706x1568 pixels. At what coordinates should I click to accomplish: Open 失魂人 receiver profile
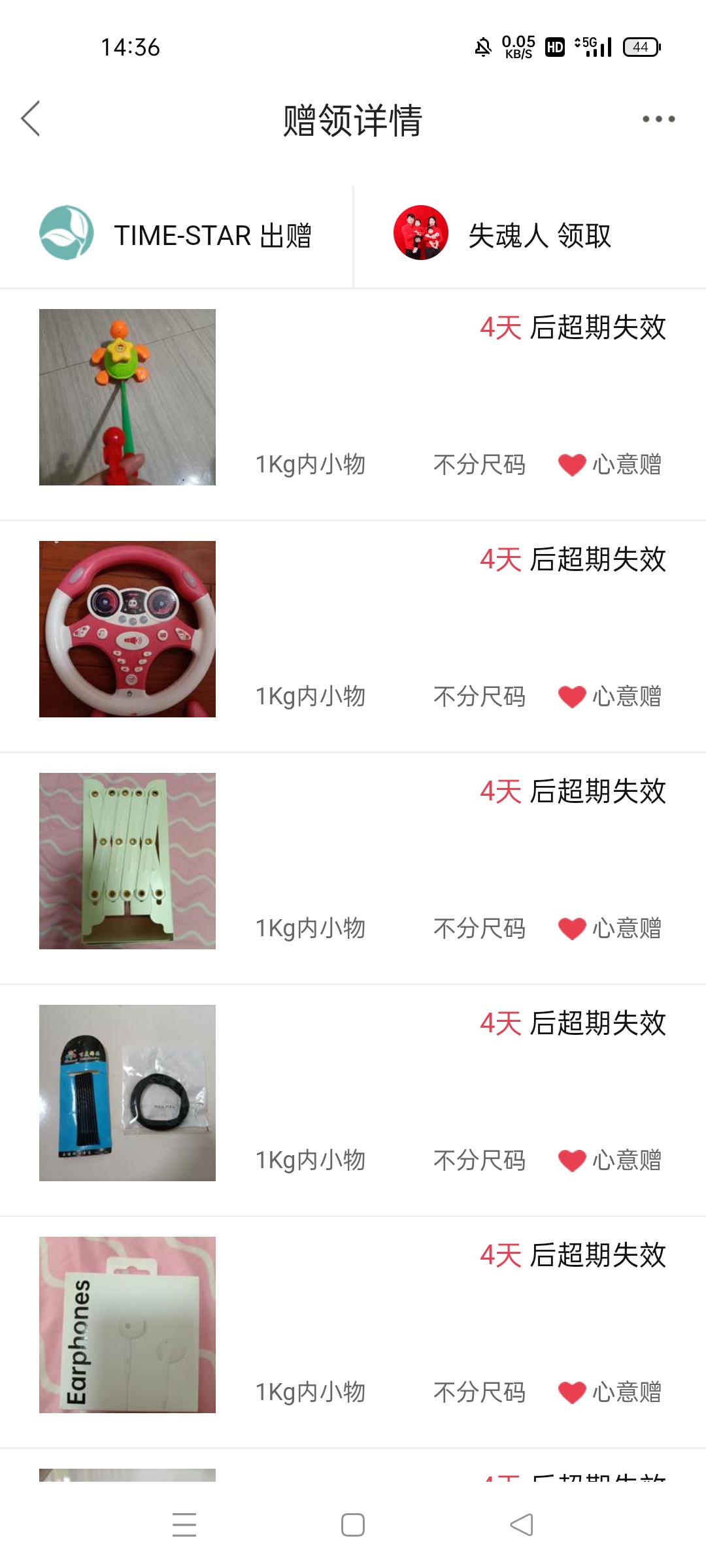pyautogui.click(x=503, y=234)
